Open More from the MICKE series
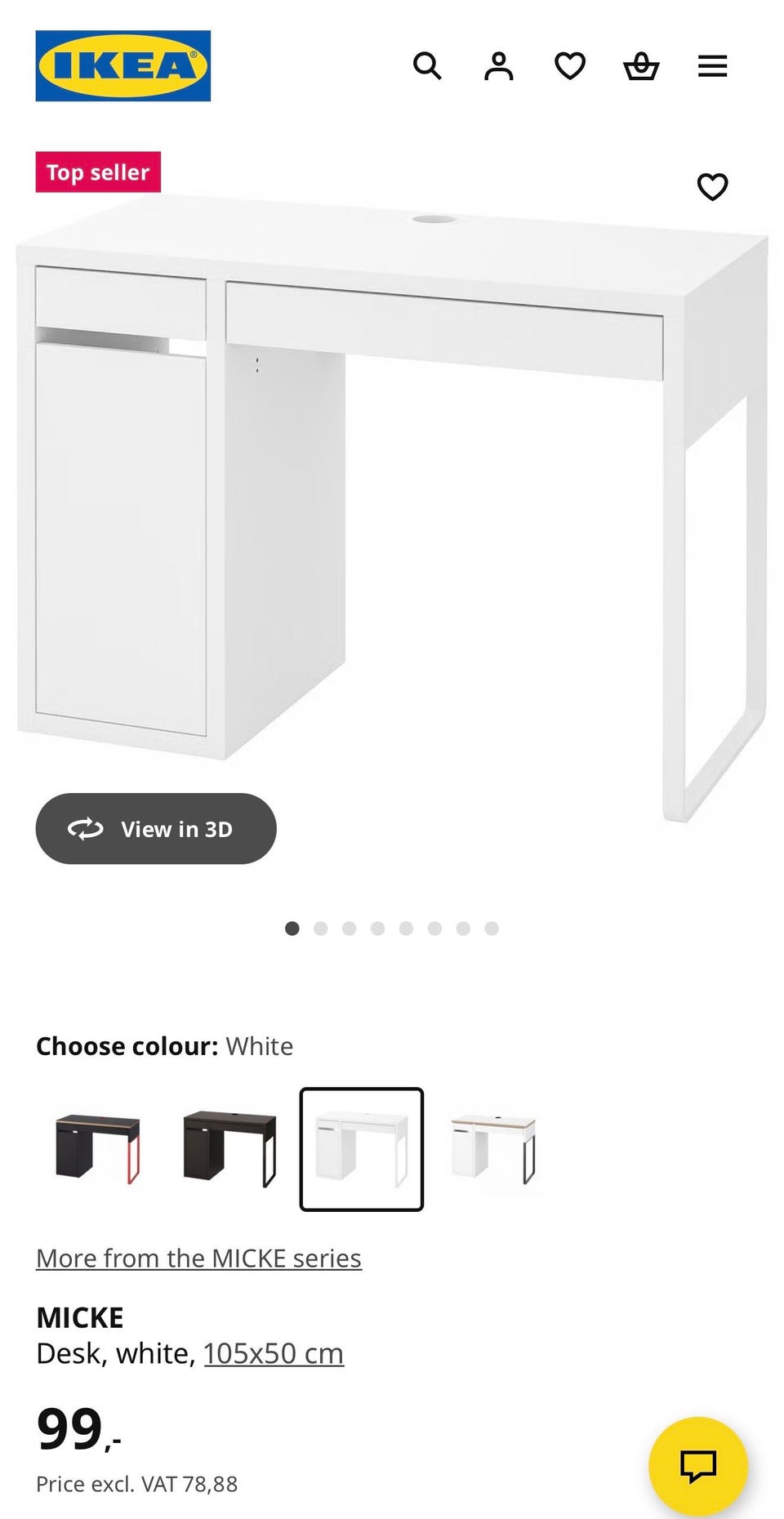The image size is (784, 1519). tap(198, 1258)
